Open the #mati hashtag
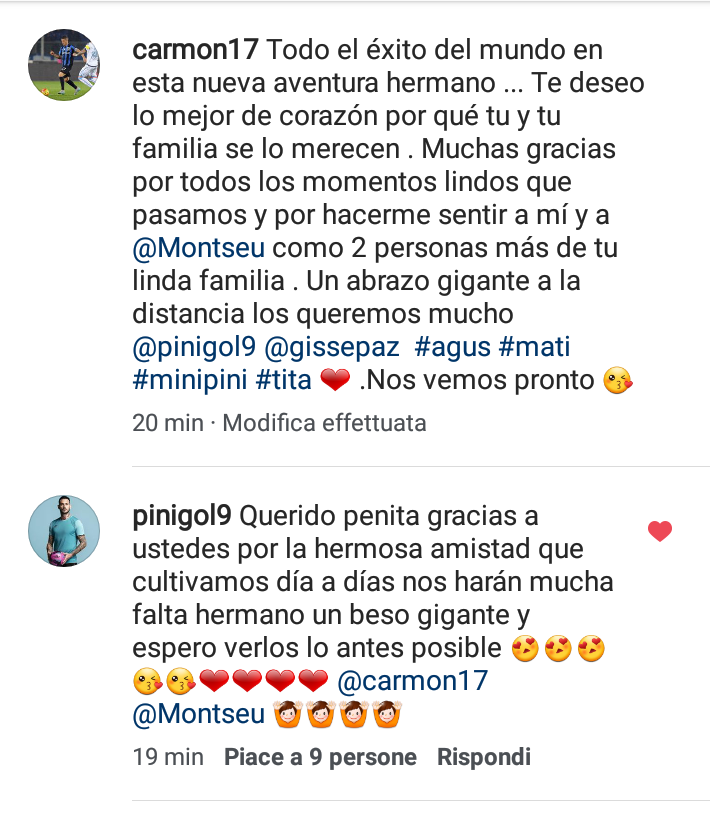 pos(533,348)
